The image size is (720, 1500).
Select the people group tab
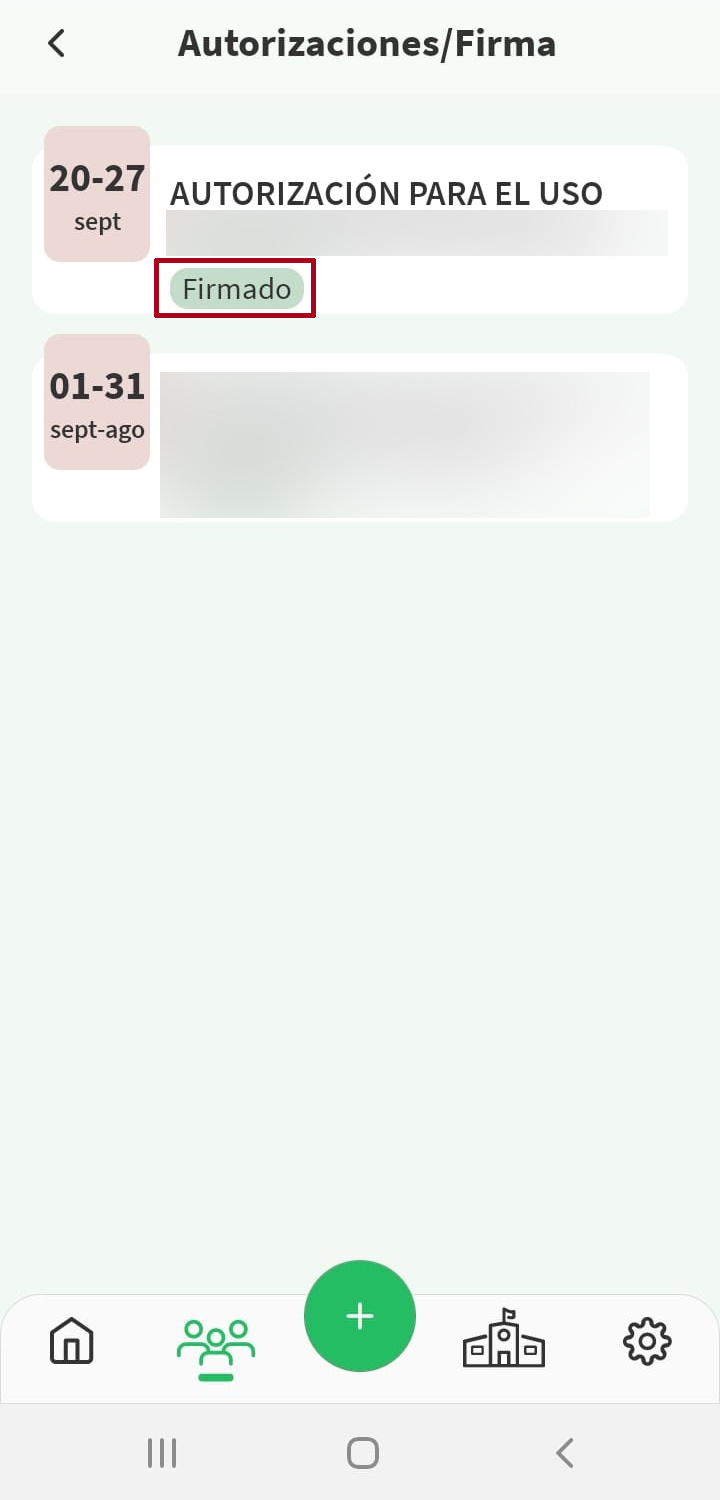pos(216,1345)
